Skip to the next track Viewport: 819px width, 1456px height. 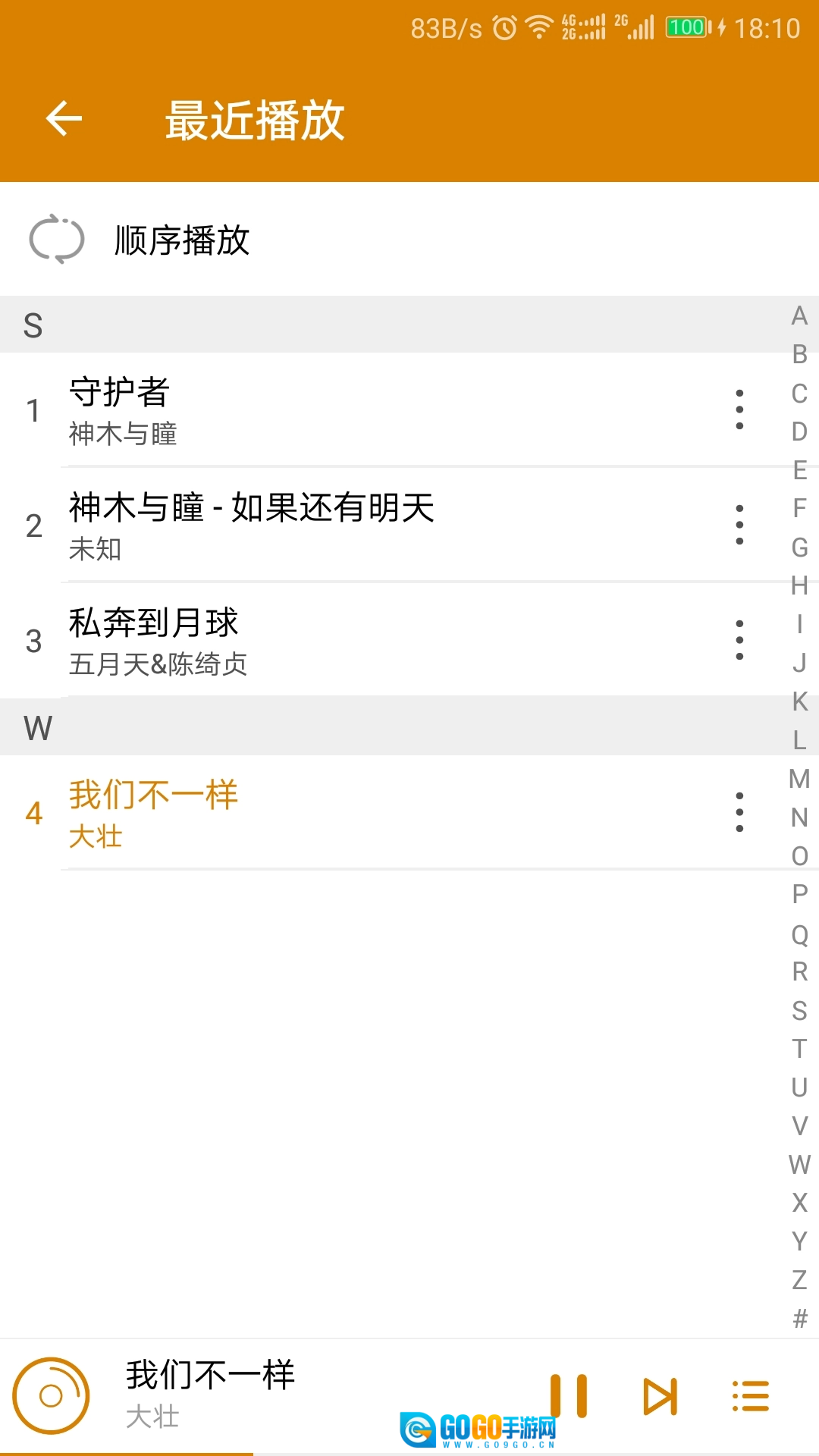660,1396
